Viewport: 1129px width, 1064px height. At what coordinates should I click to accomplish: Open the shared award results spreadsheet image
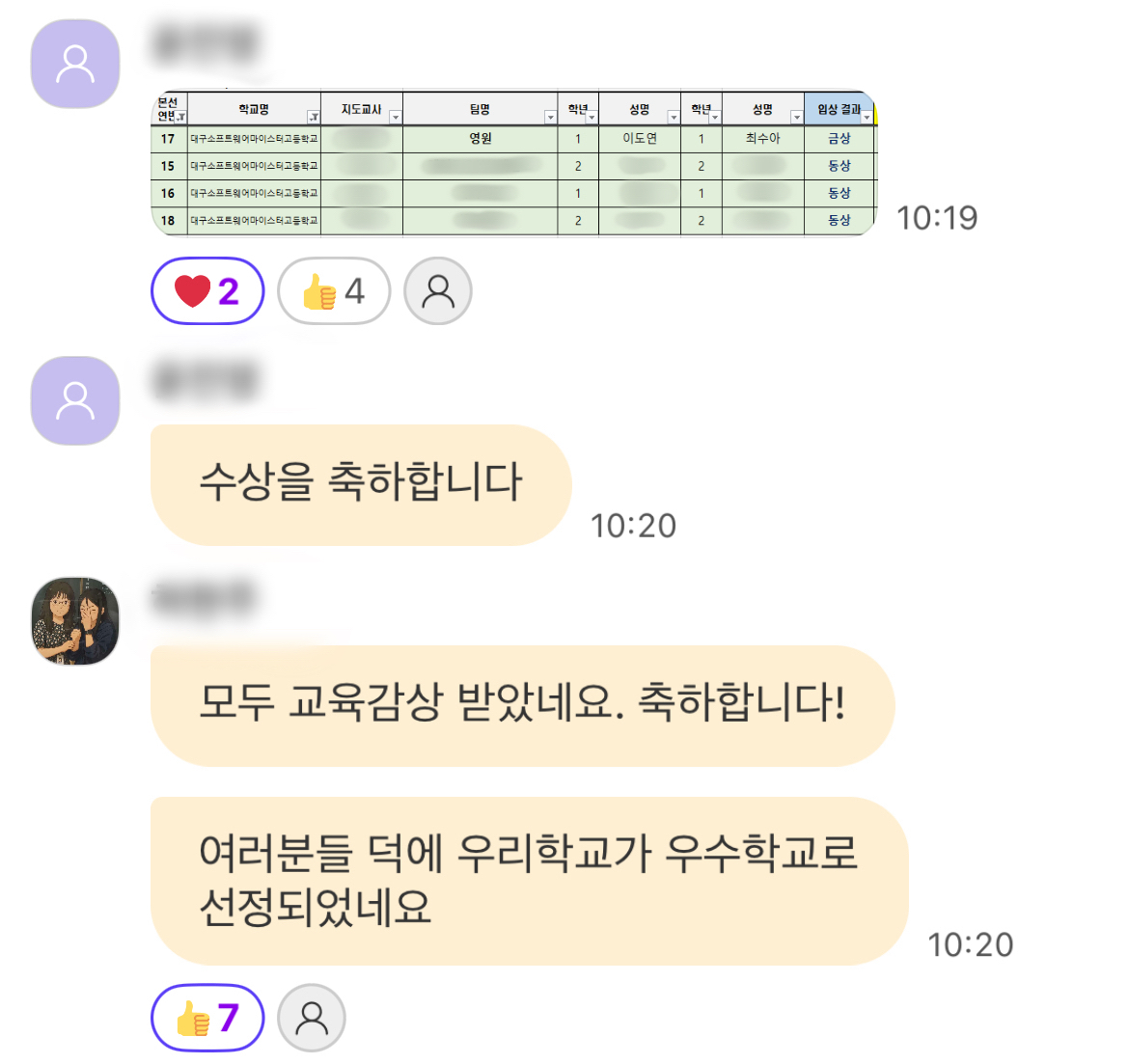point(513,163)
